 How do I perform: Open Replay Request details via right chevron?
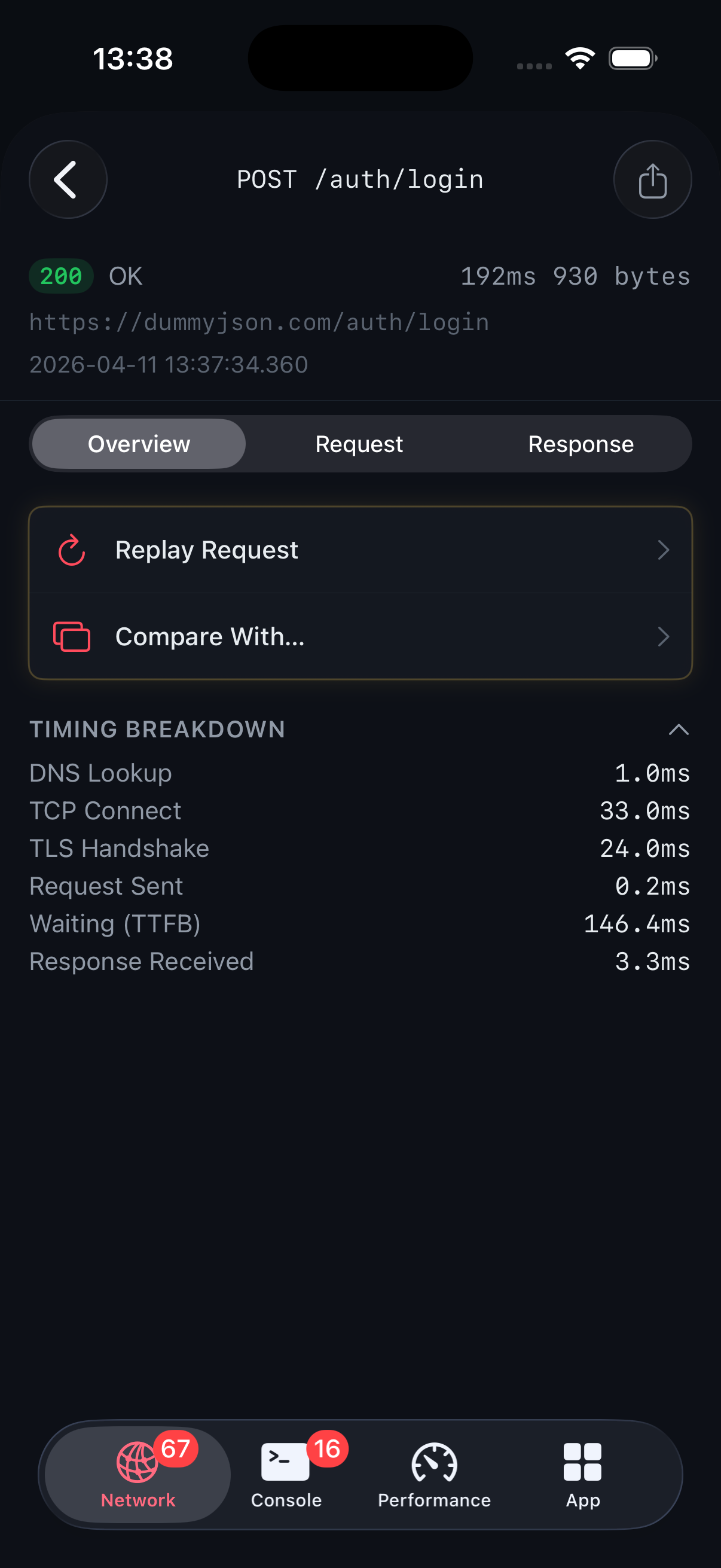click(x=664, y=550)
